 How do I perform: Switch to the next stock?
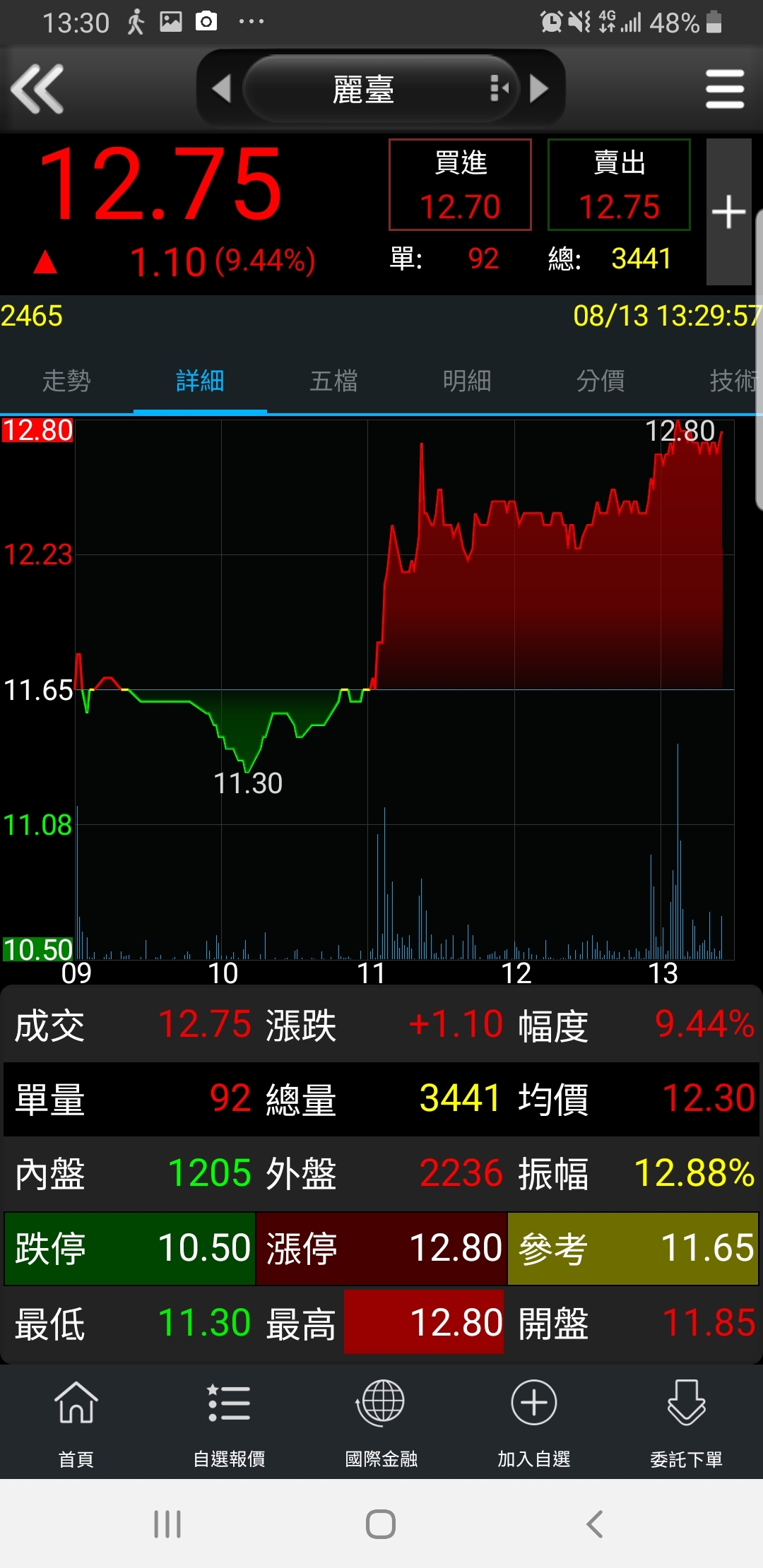[x=539, y=89]
